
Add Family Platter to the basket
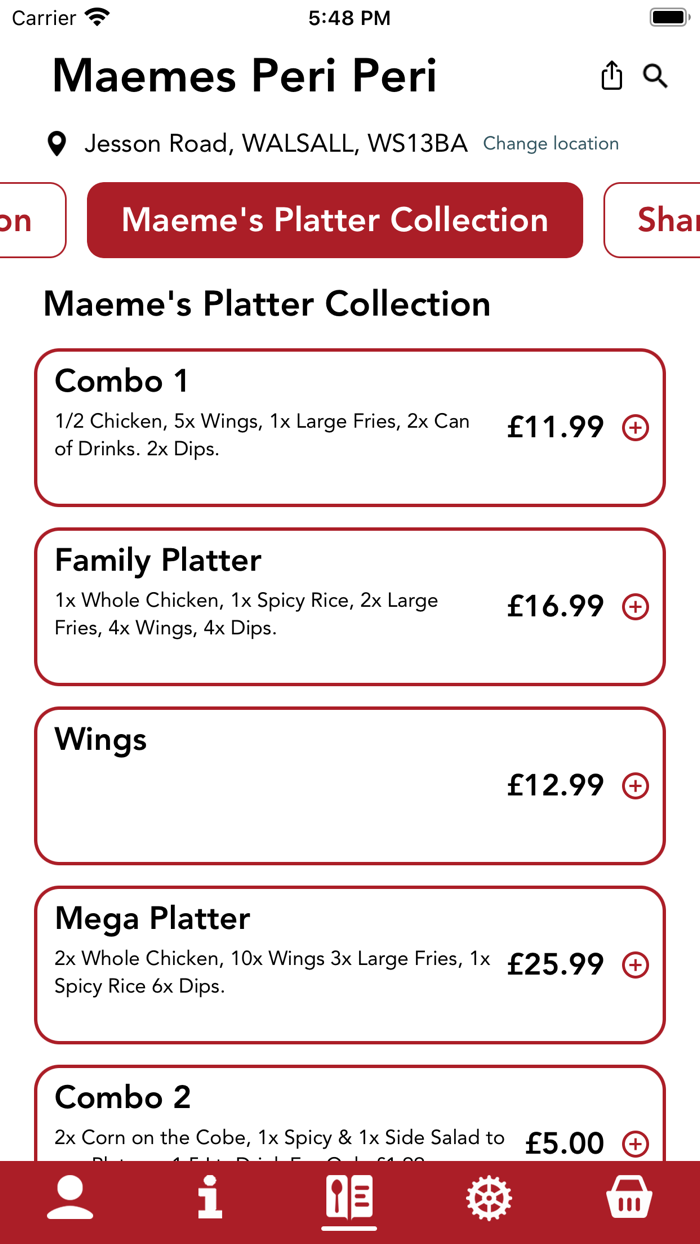pyautogui.click(x=635, y=607)
